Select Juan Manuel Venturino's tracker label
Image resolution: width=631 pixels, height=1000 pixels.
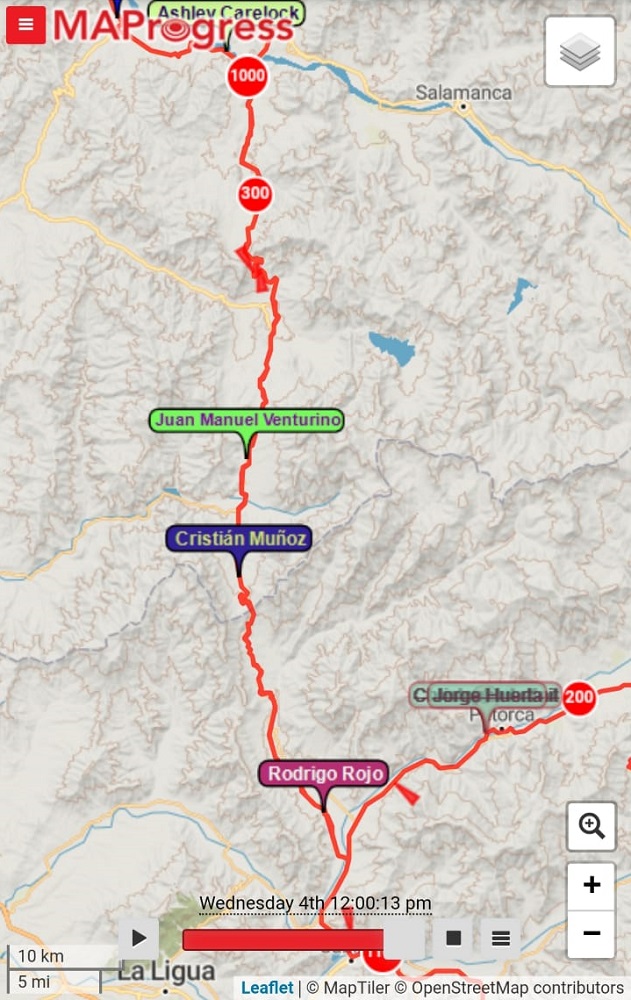(x=246, y=420)
